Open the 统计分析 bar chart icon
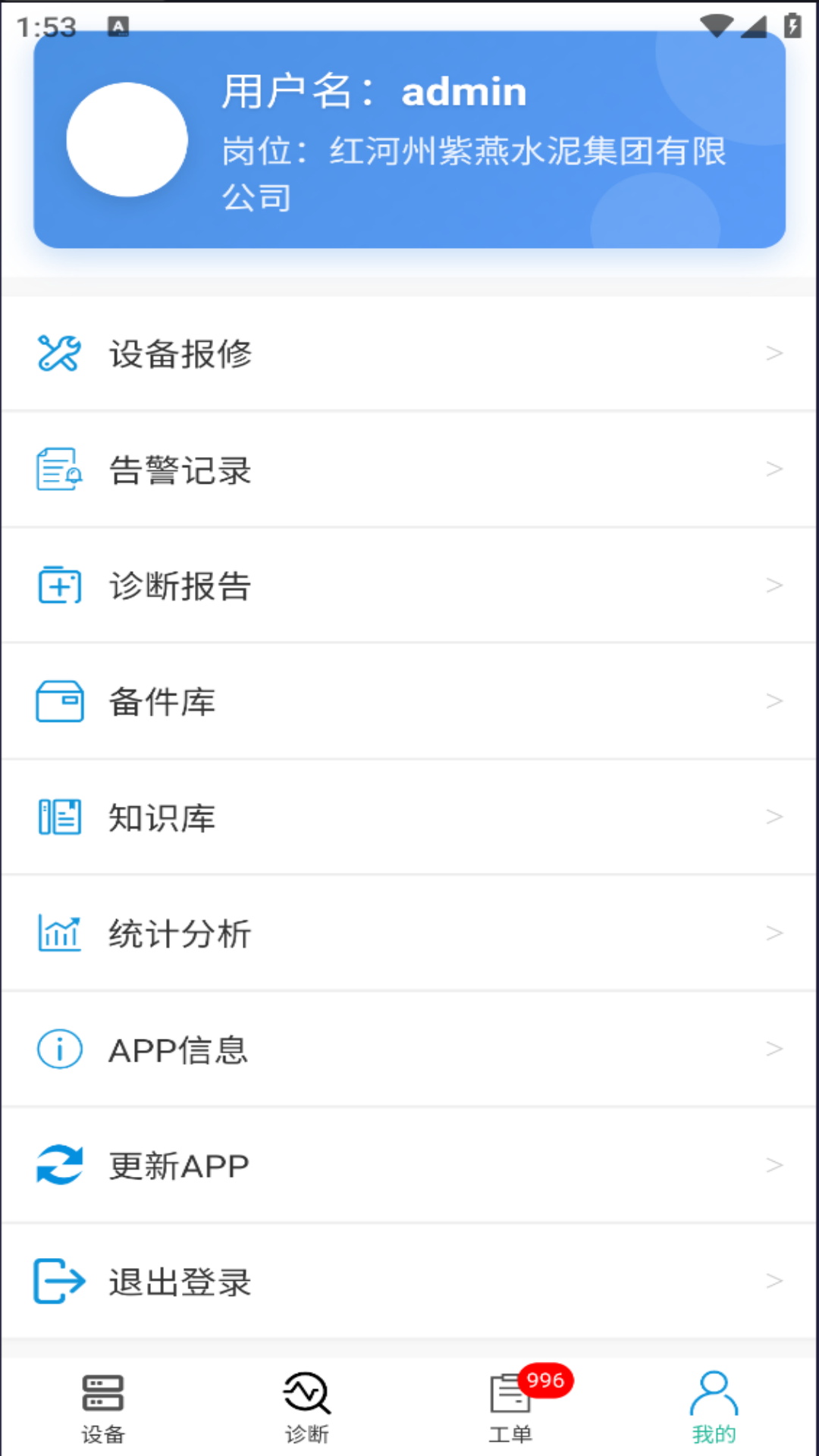Image resolution: width=819 pixels, height=1456 pixels. coord(59,934)
